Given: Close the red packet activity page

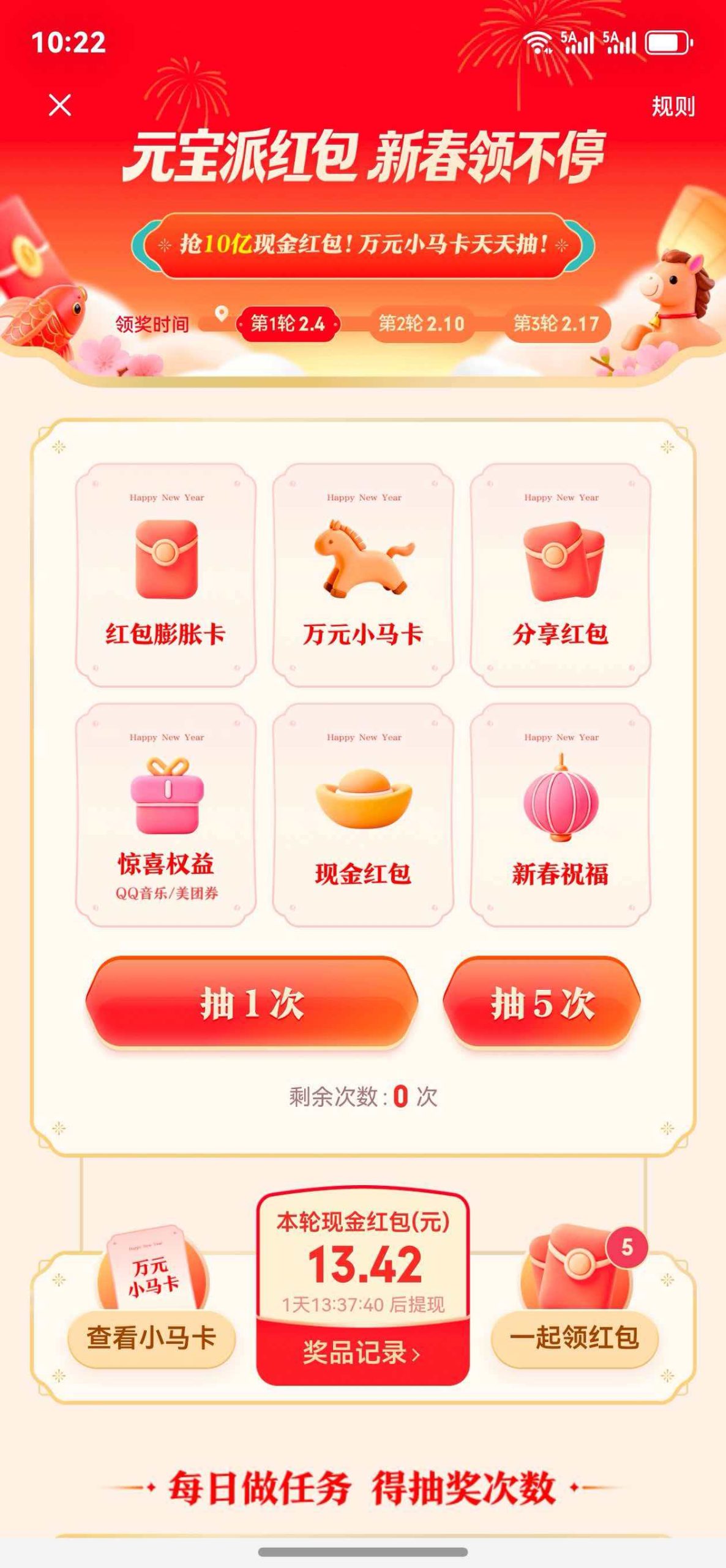Looking at the screenshot, I should click(60, 105).
